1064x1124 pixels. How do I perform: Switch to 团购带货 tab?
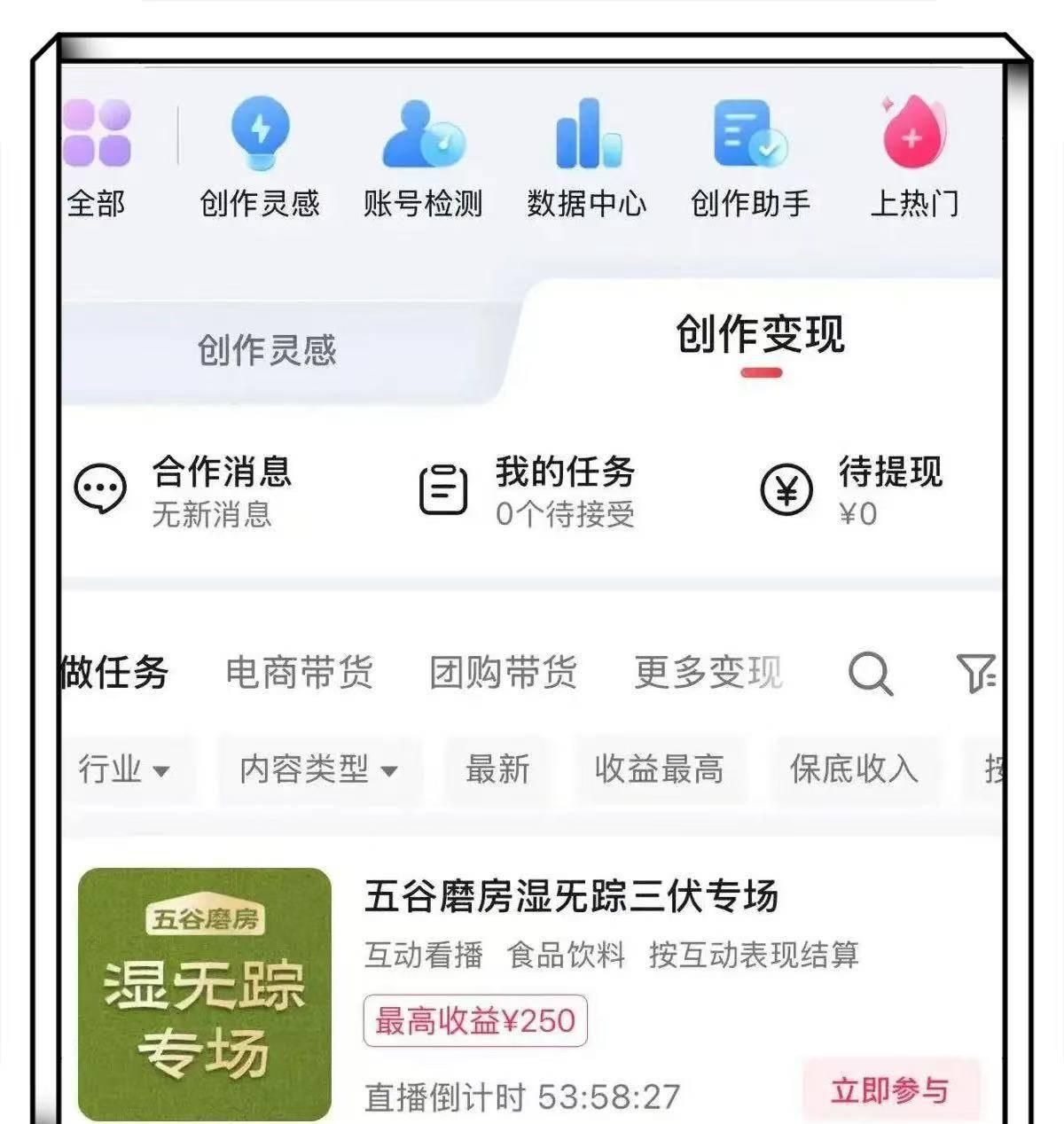(x=503, y=673)
